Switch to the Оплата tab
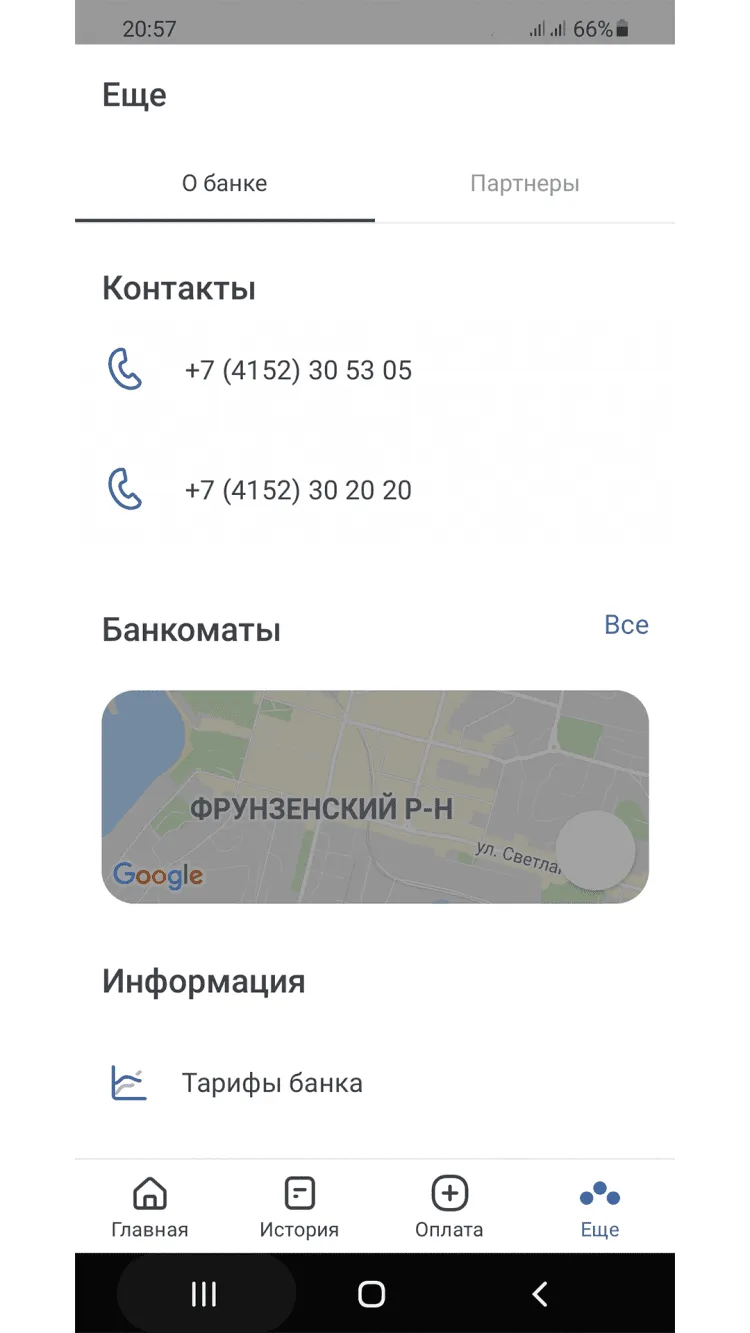750x1333 pixels. pyautogui.click(x=449, y=1208)
